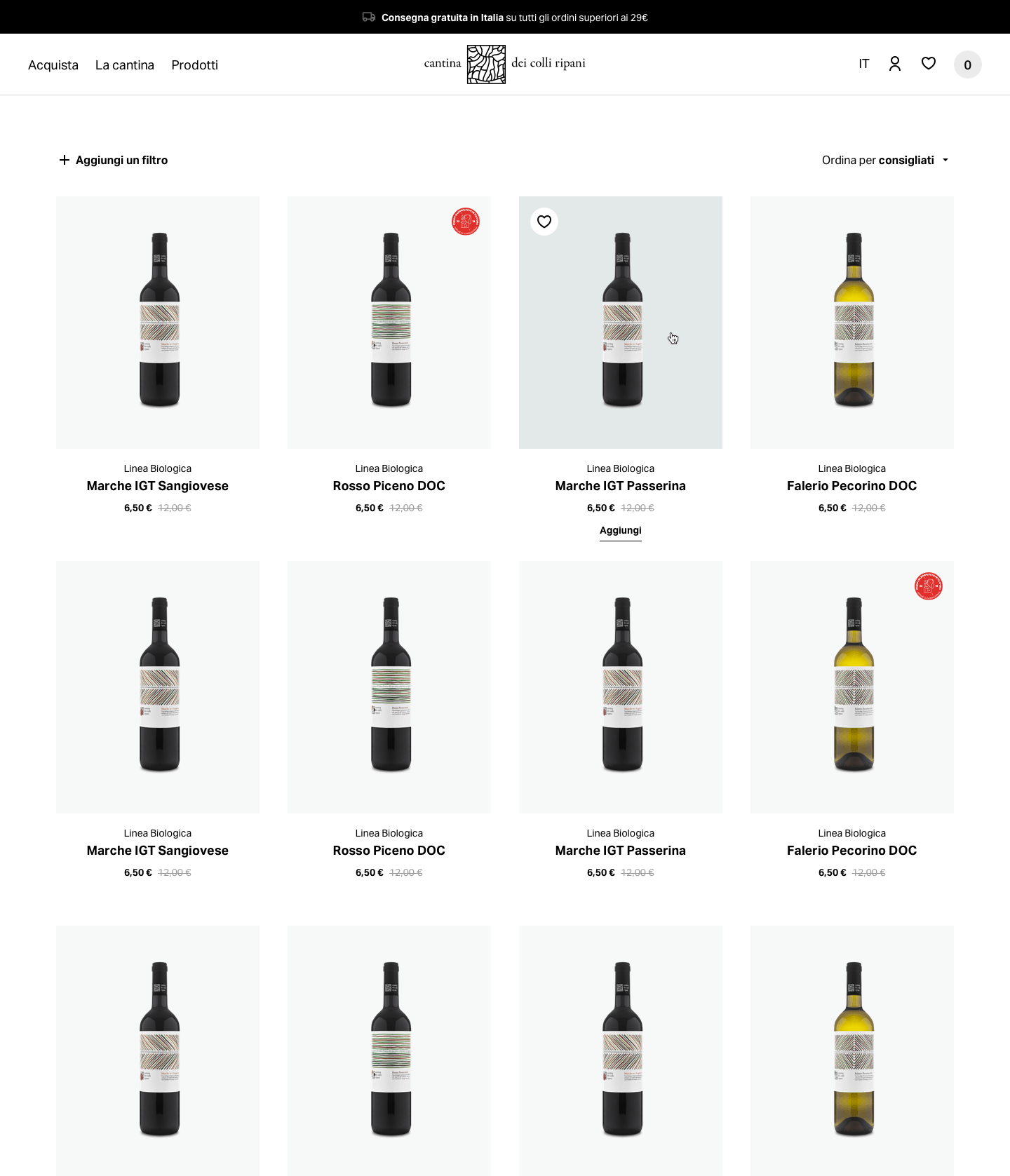Open the wishlist heart in header

coord(929,64)
